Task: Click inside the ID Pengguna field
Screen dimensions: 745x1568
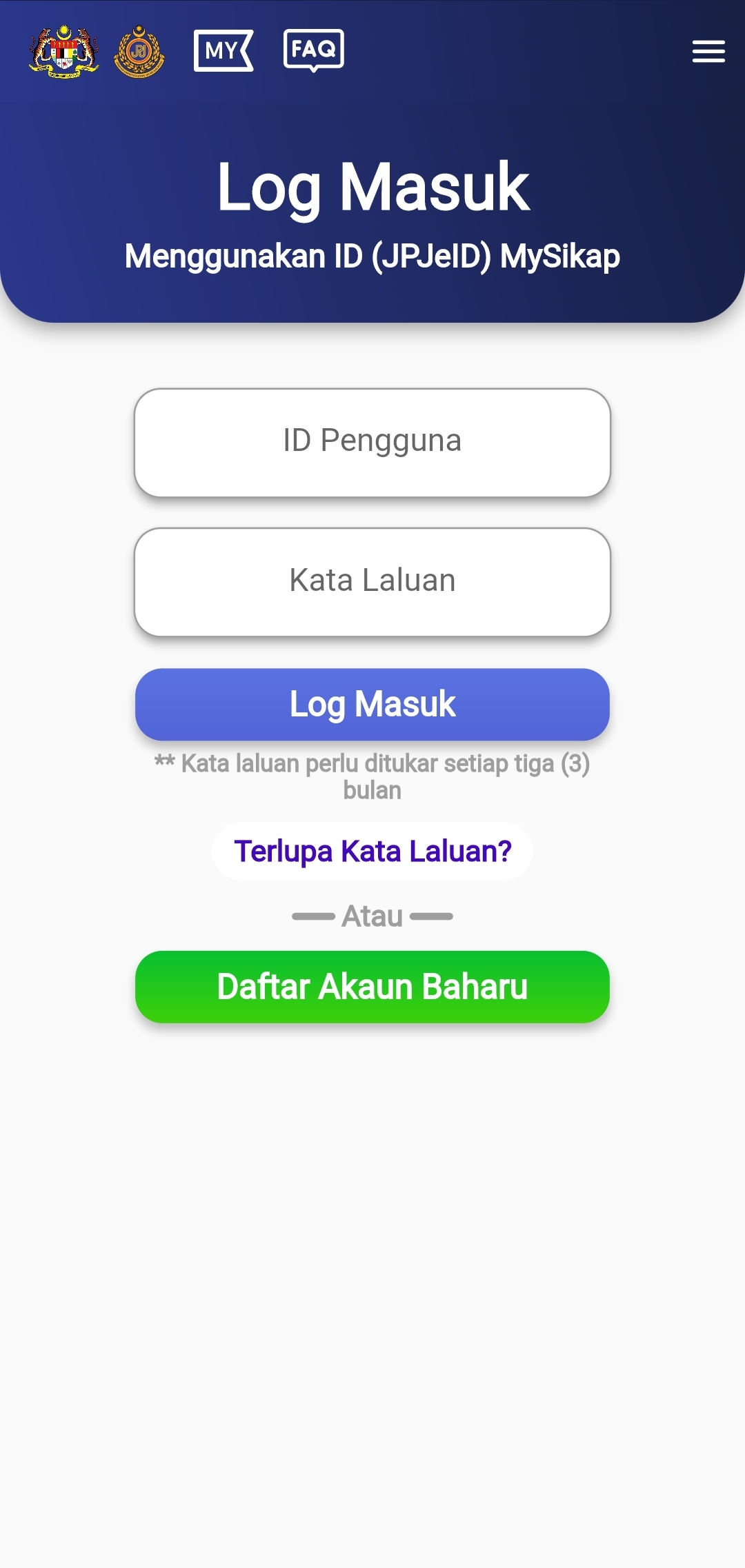Action: pos(372,442)
